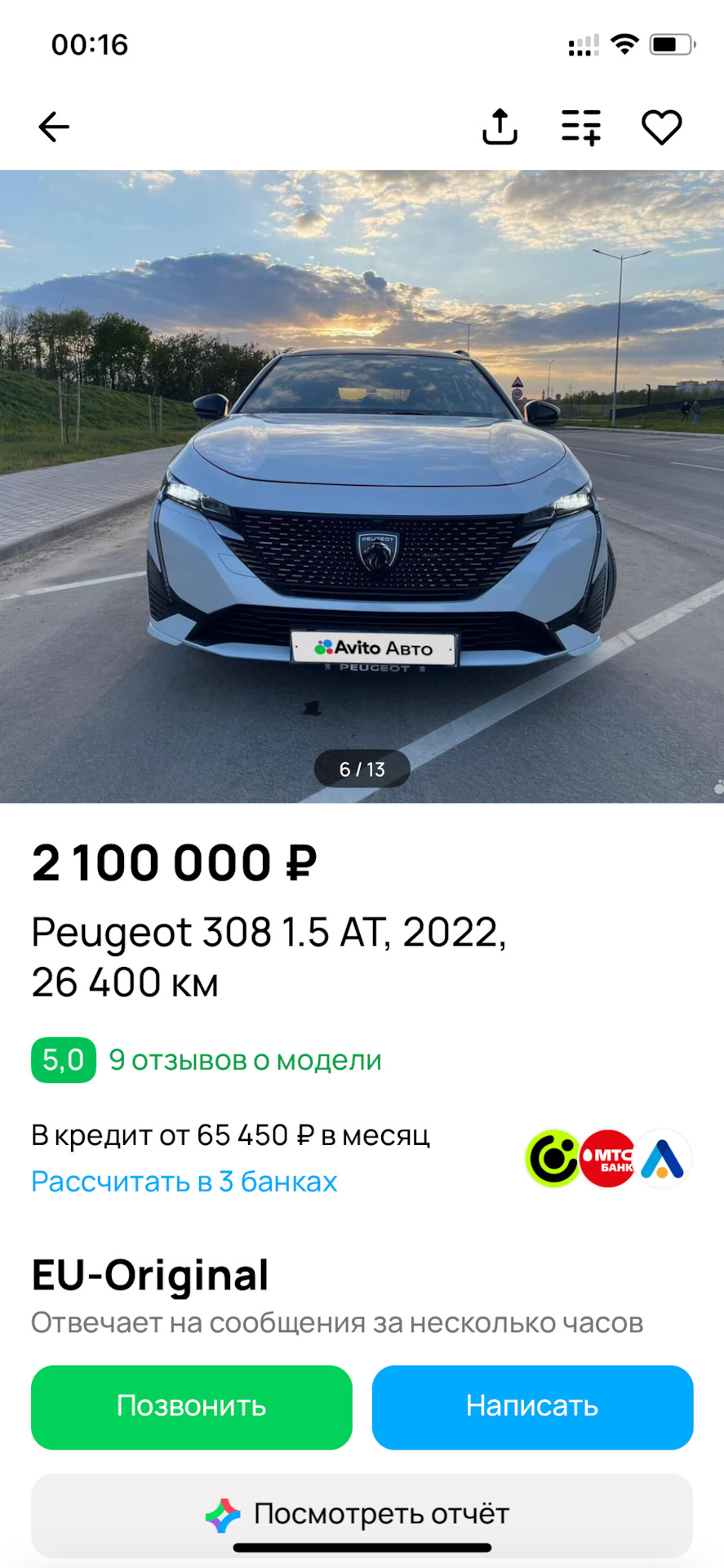The width and height of the screenshot is (724, 1568).
Task: Tap the back arrow to return
Action: 52,126
